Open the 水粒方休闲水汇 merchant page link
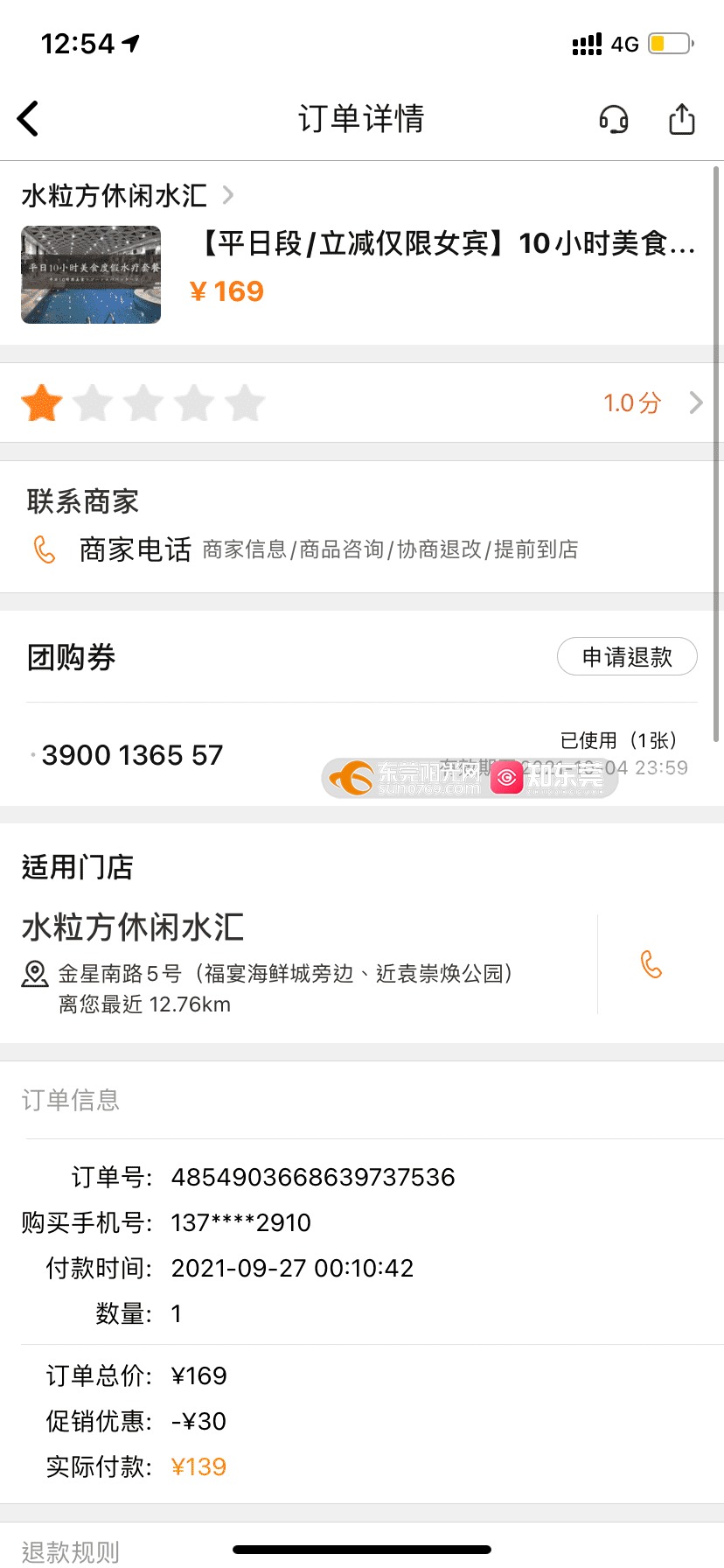The height and width of the screenshot is (1568, 724). 128,195
